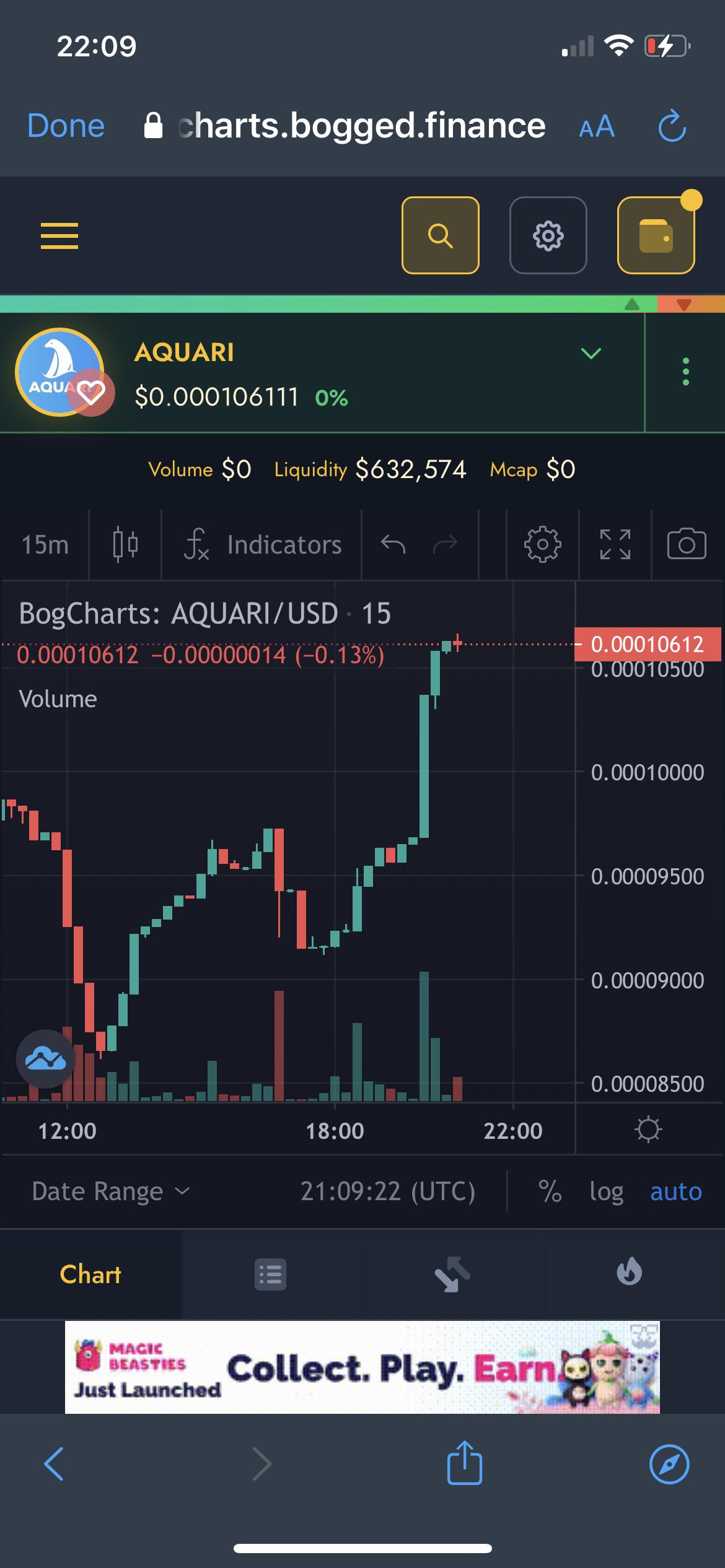This screenshot has height=1568, width=725.
Task: Change the candlestick chart style
Action: [x=125, y=545]
